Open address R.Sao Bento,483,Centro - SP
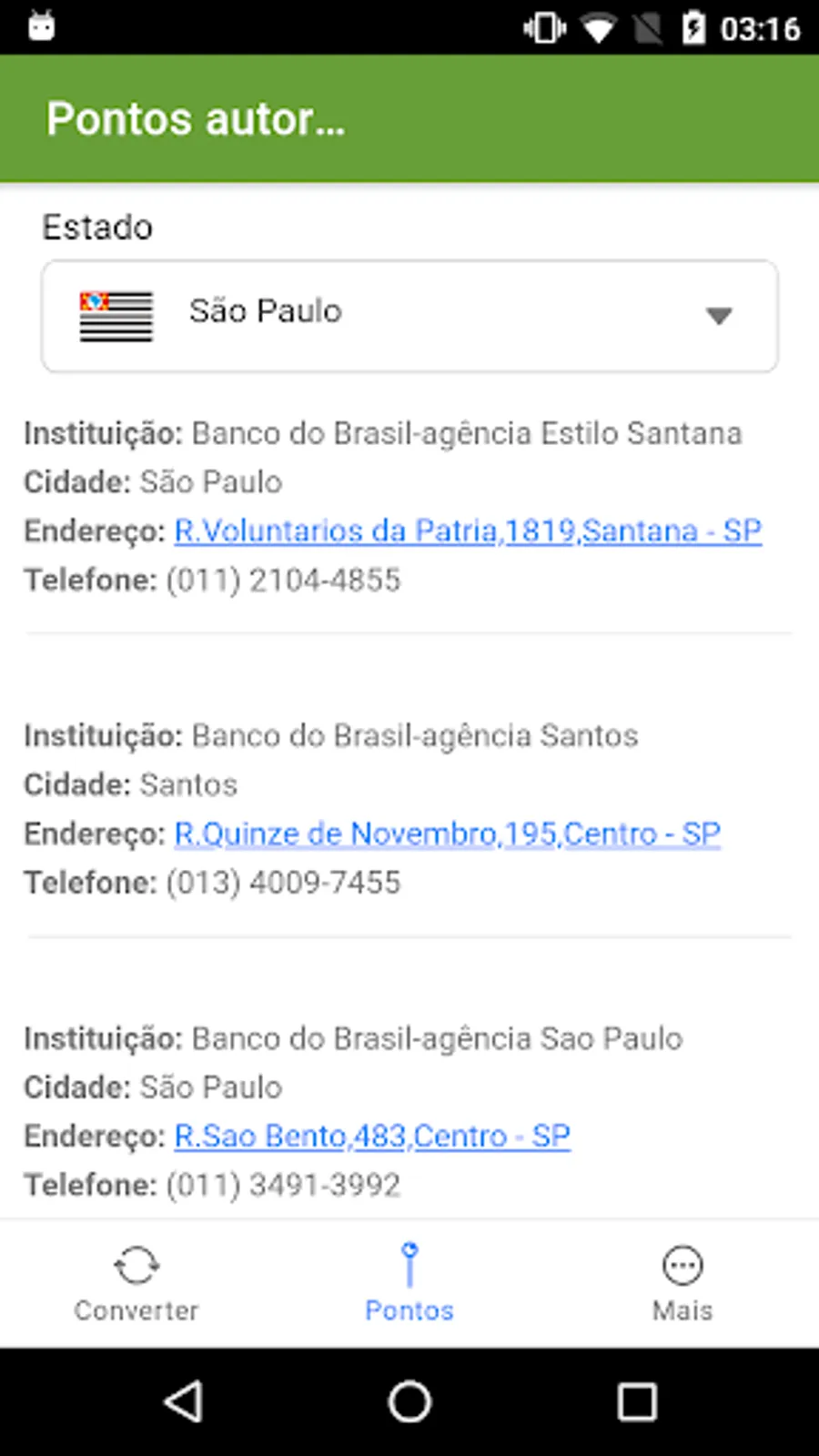This screenshot has width=819, height=1456. click(372, 1137)
